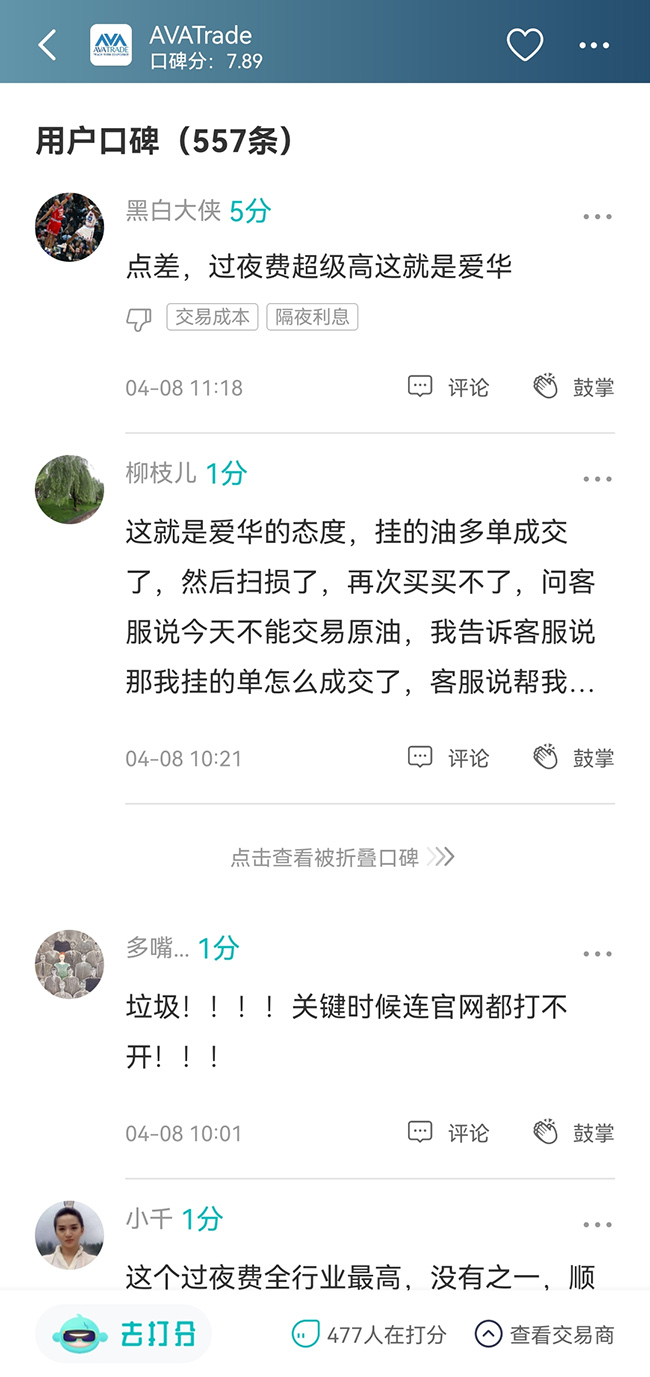Comment on 黑白大侠's review

pyautogui.click(x=449, y=388)
